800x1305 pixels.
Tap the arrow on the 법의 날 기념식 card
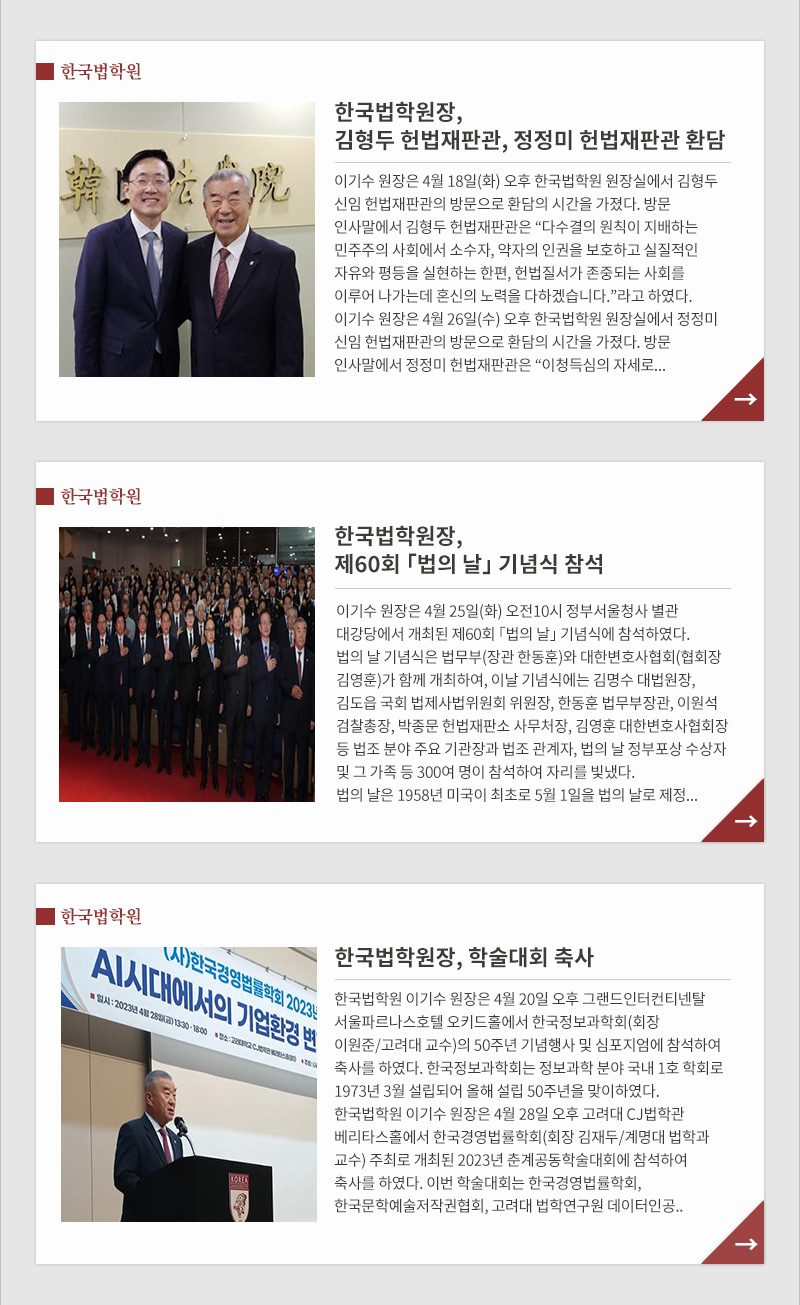click(x=744, y=821)
